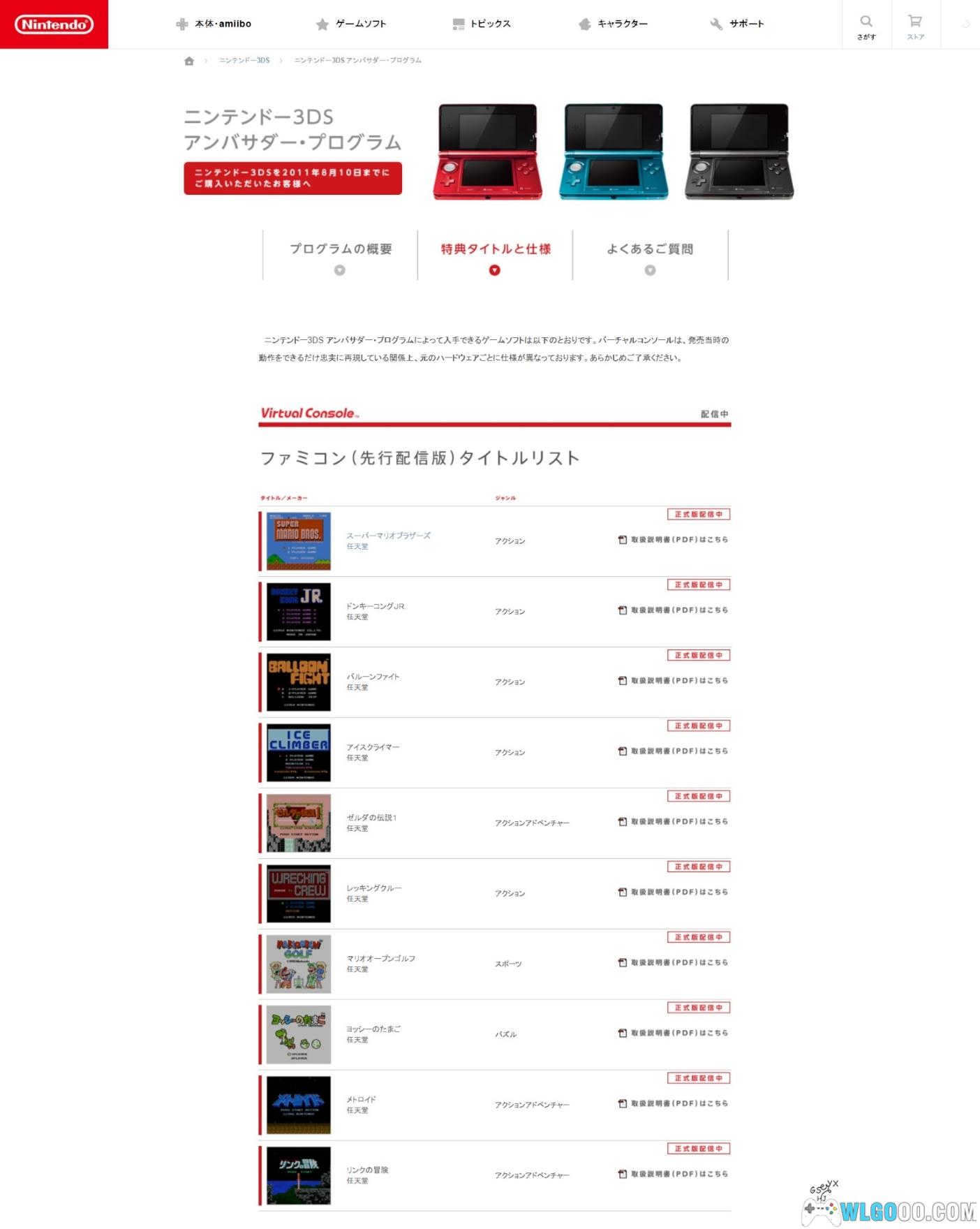Viewport: 980px width, 1229px height.
Task: Open ニンテンドー3DS breadcrumb link
Action: point(244,61)
